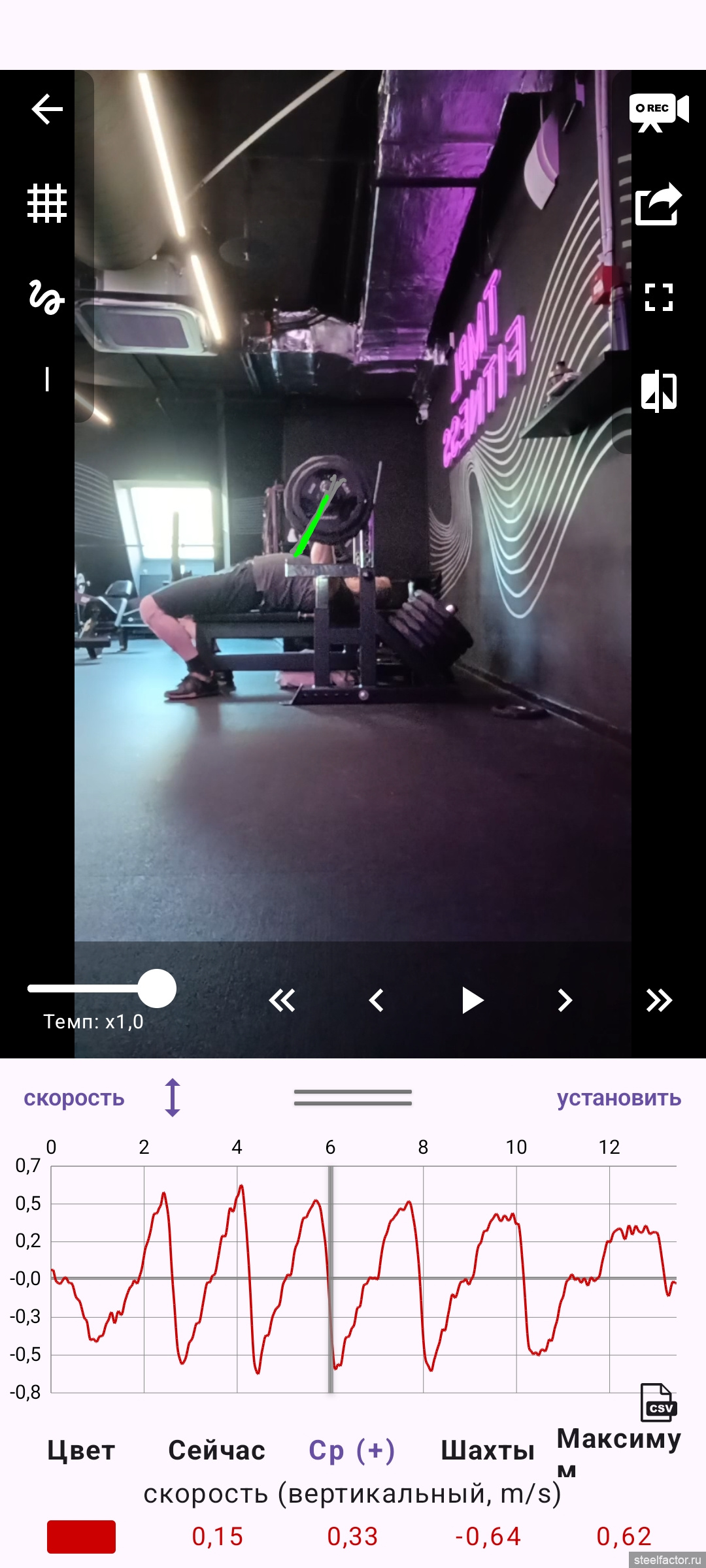Skip forward with double right arrows

pos(658,1000)
